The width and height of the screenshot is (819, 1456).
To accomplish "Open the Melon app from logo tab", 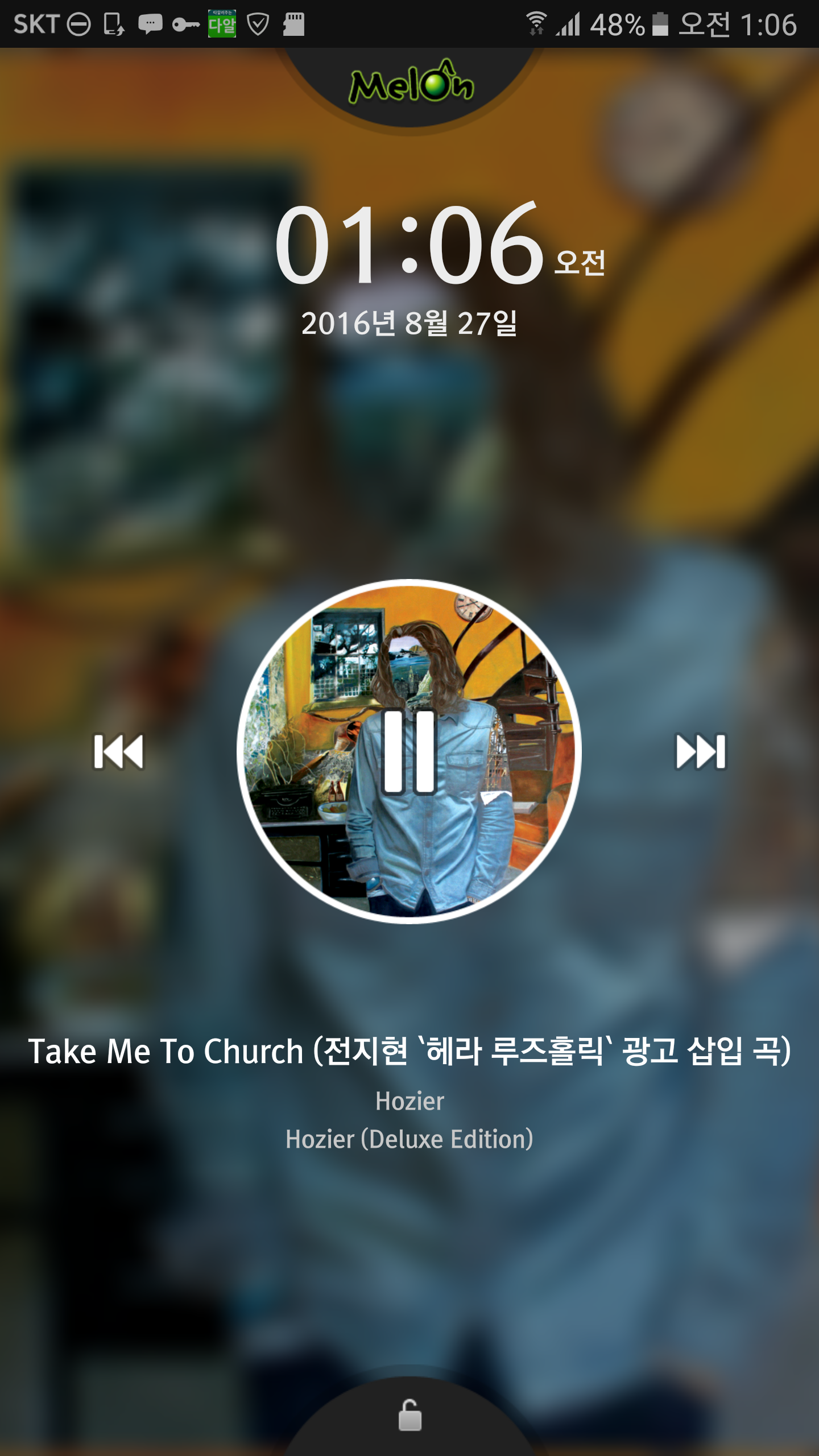I will 411,84.
